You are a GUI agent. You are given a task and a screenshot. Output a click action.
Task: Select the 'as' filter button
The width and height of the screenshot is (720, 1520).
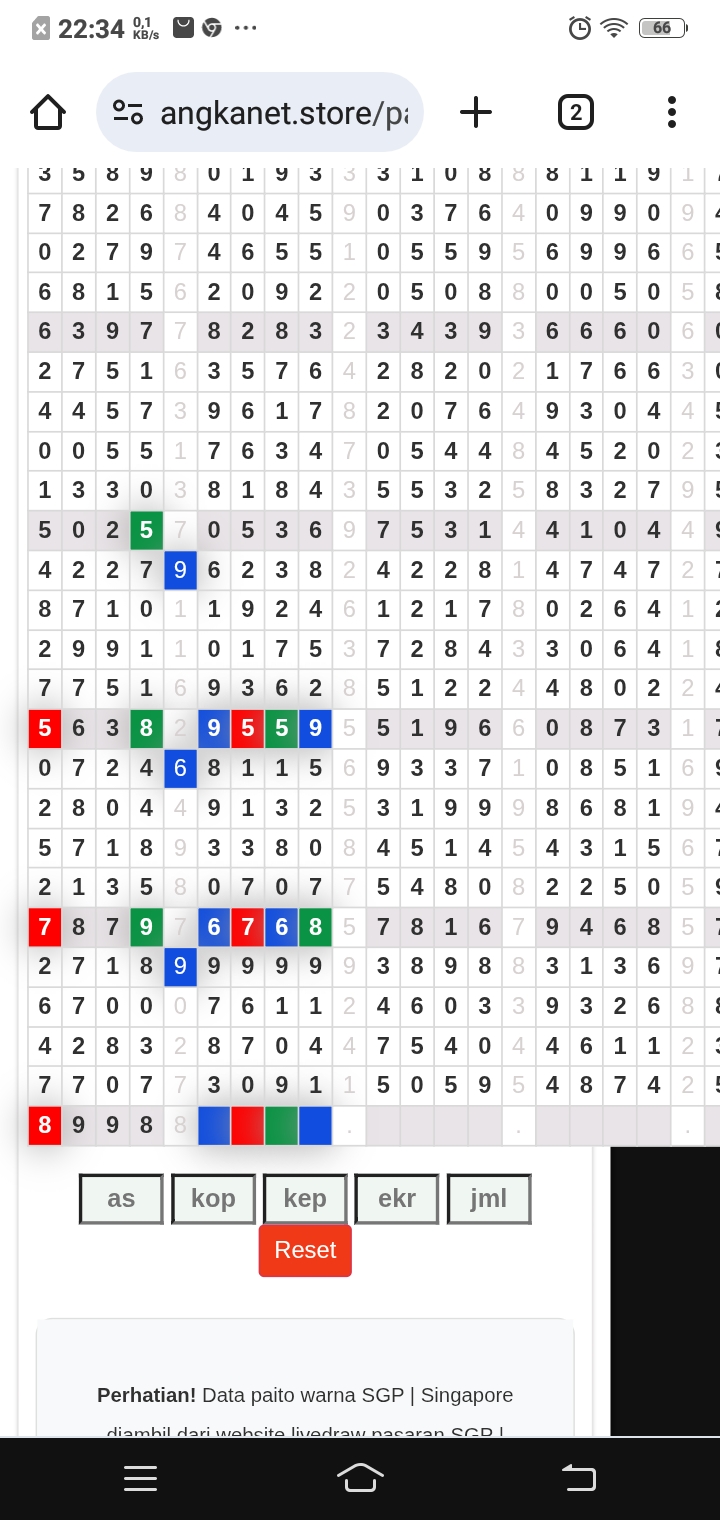(121, 1198)
